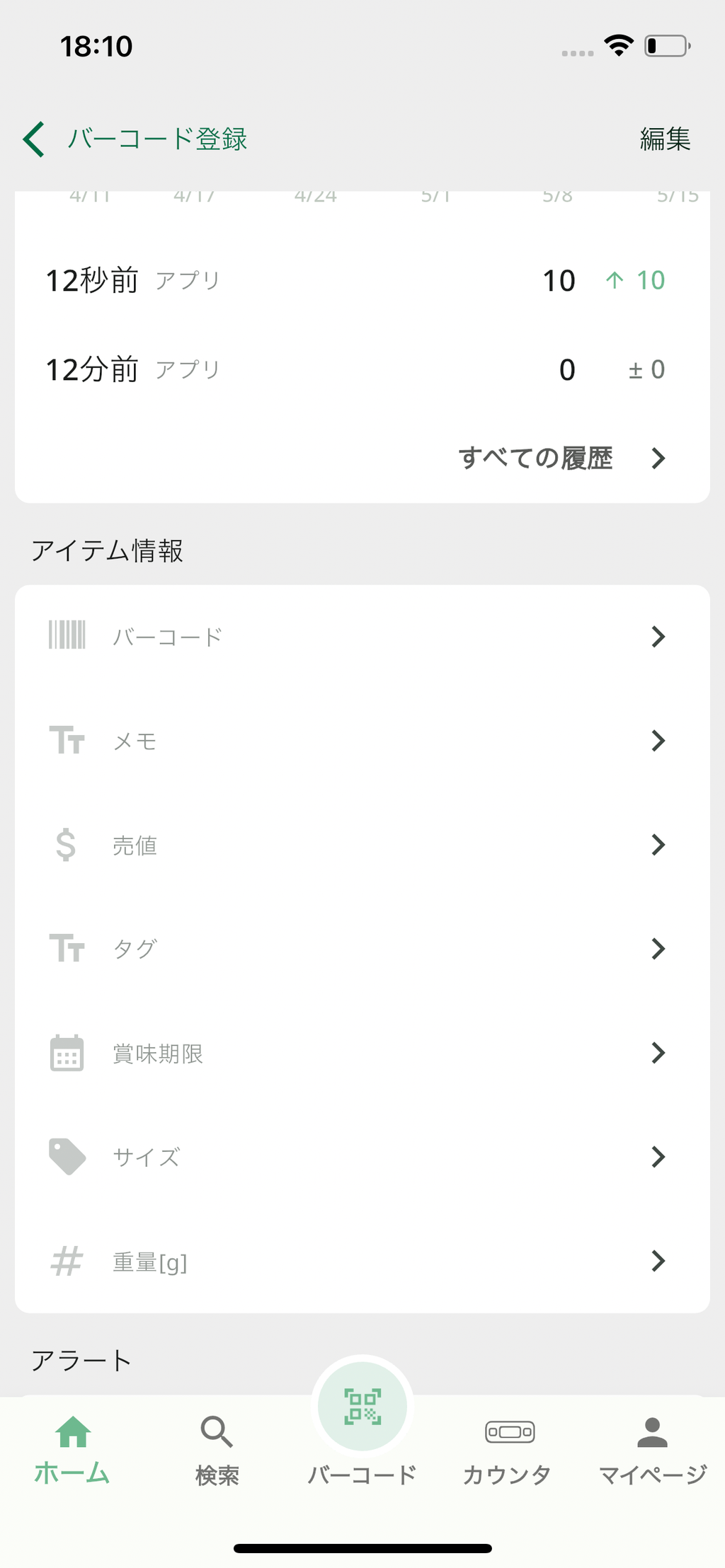Switch to the カウンタ tab
The image size is (725, 1568).
click(508, 1451)
